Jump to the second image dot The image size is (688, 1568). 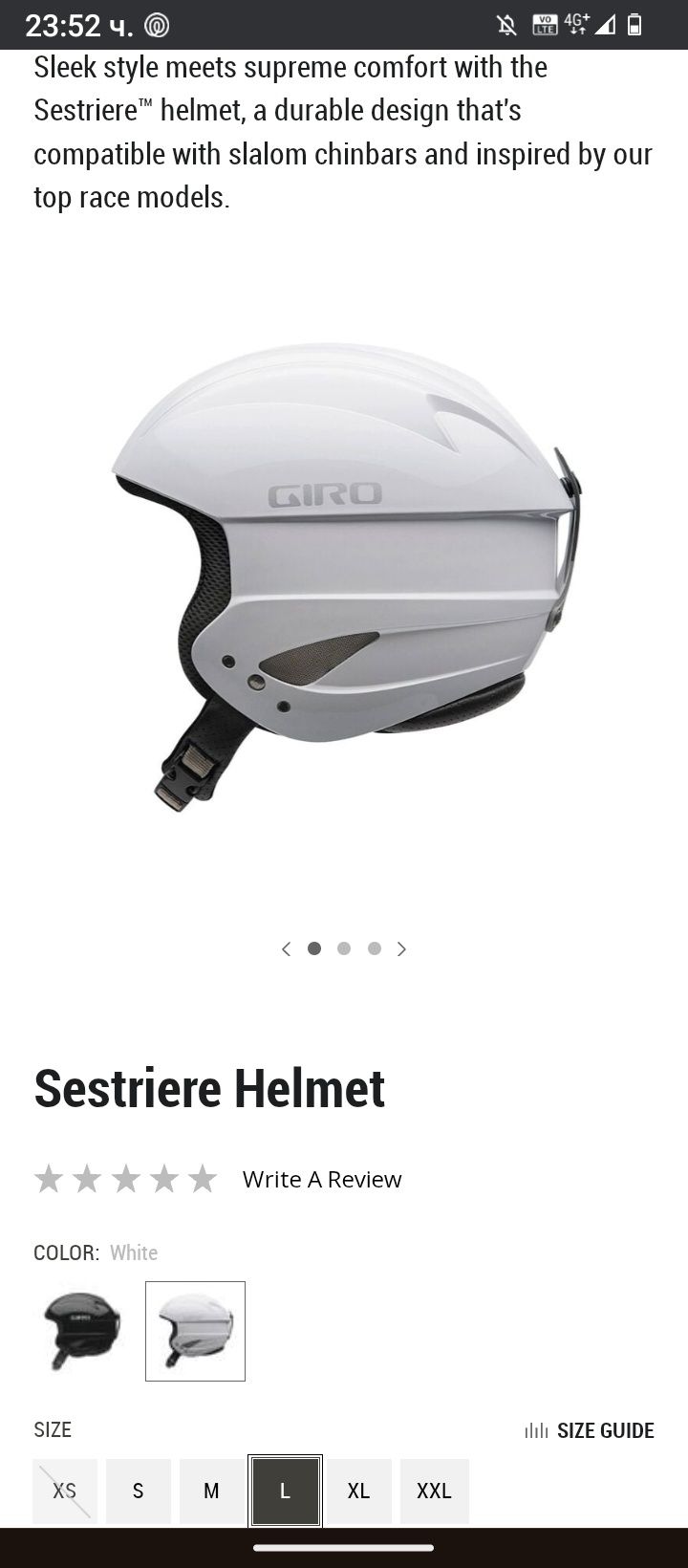(344, 948)
